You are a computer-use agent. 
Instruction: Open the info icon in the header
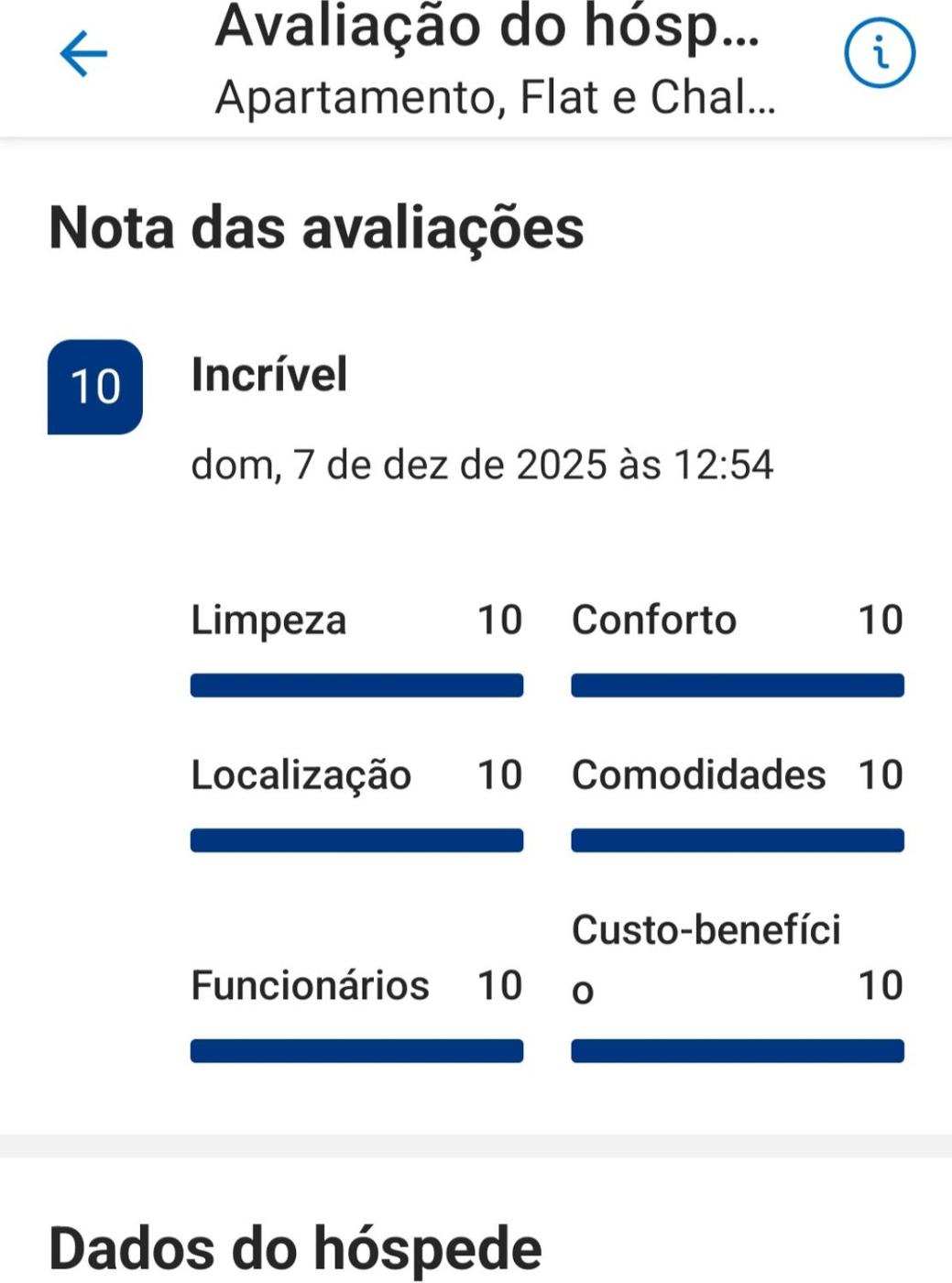[879, 54]
